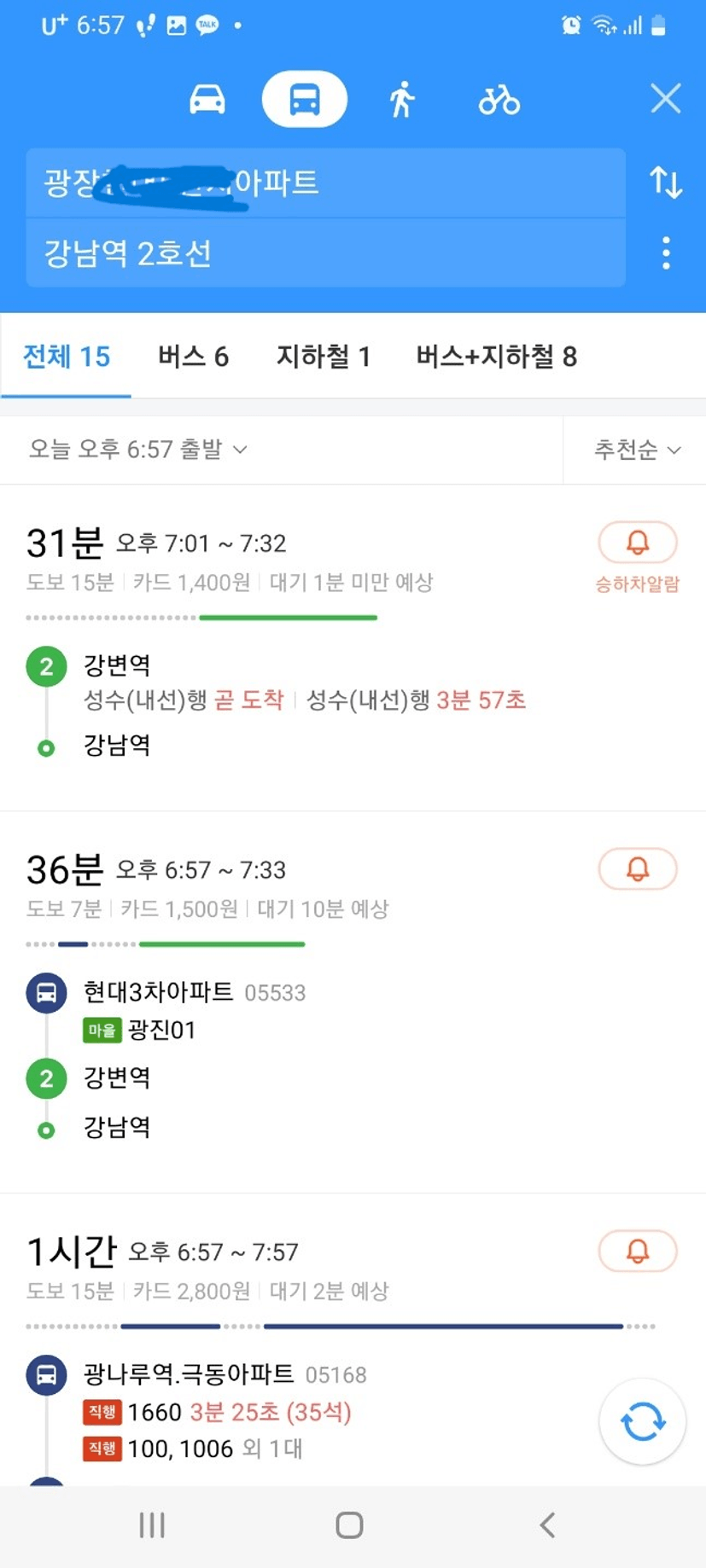Set alarm bell for the 36분 route
706x1568 pixels.
click(x=638, y=869)
